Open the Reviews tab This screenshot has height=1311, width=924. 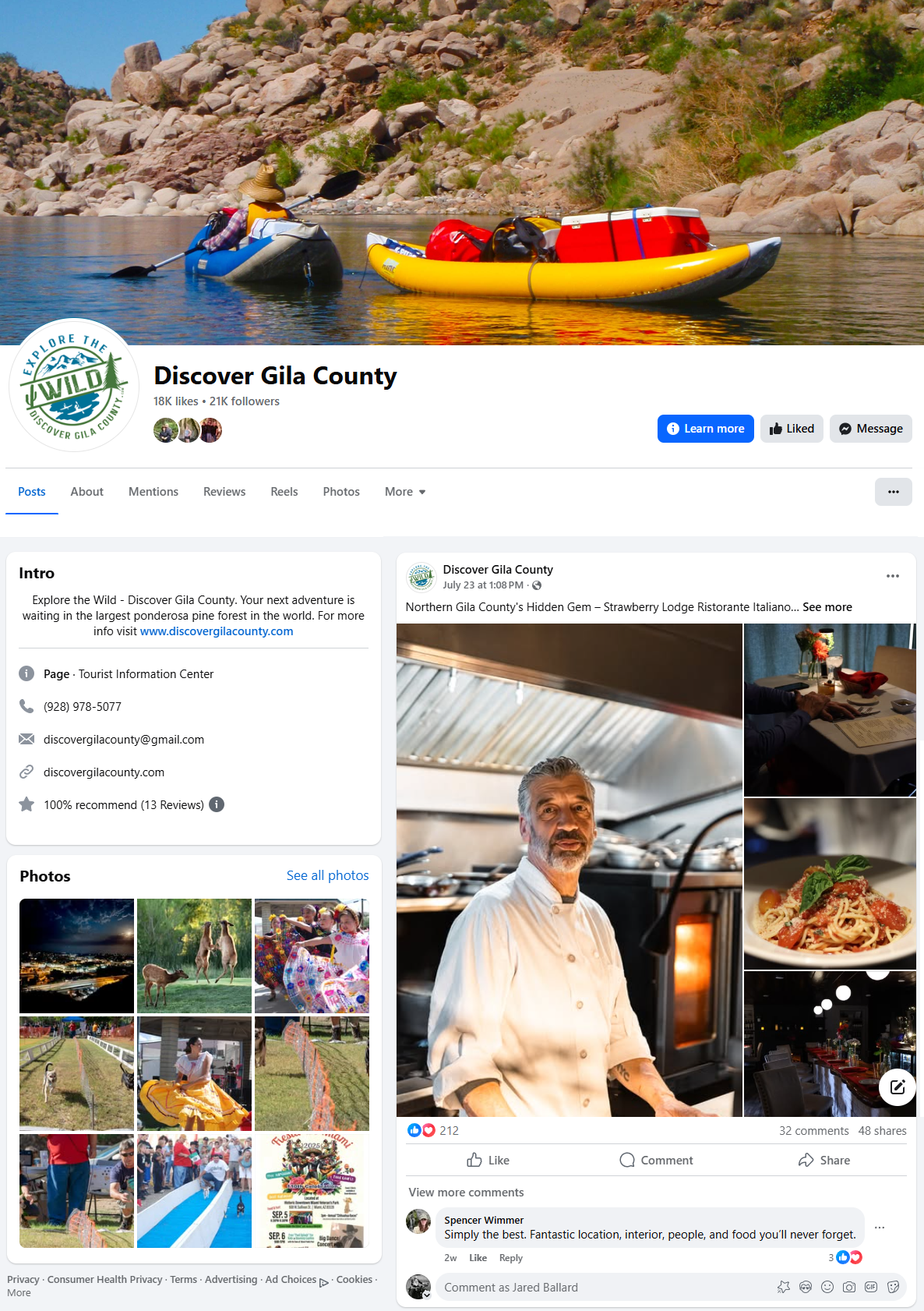[x=224, y=492]
